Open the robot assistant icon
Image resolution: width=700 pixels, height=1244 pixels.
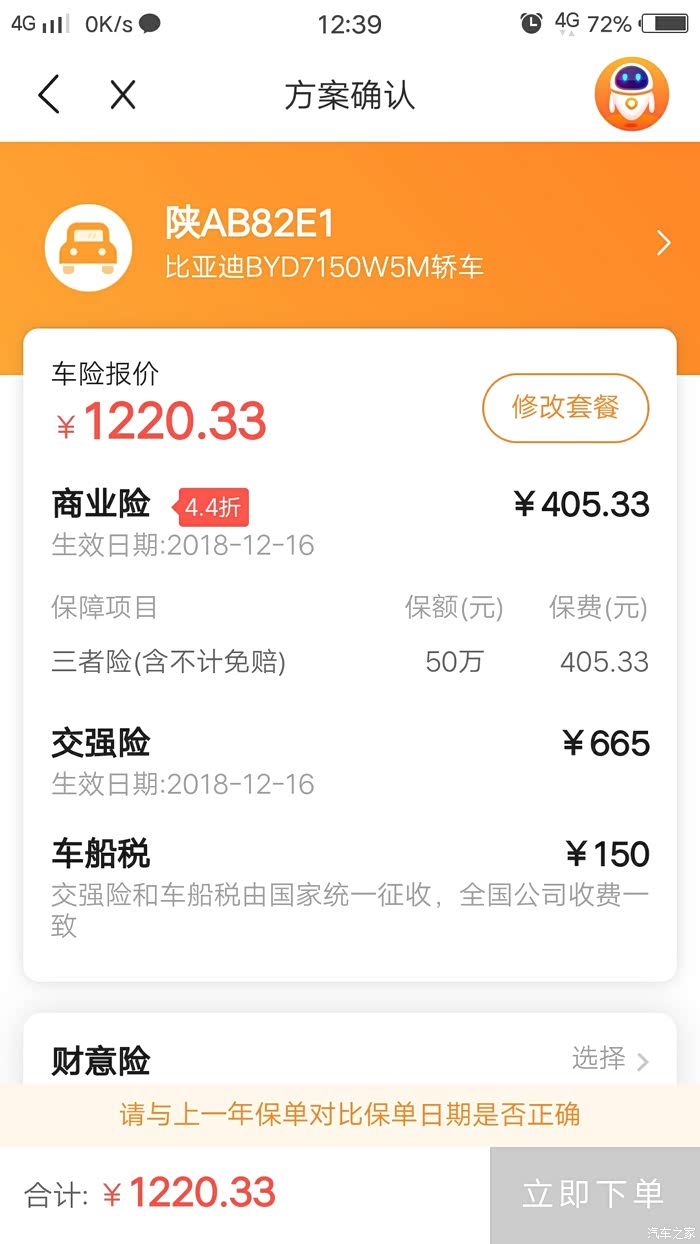pos(631,93)
